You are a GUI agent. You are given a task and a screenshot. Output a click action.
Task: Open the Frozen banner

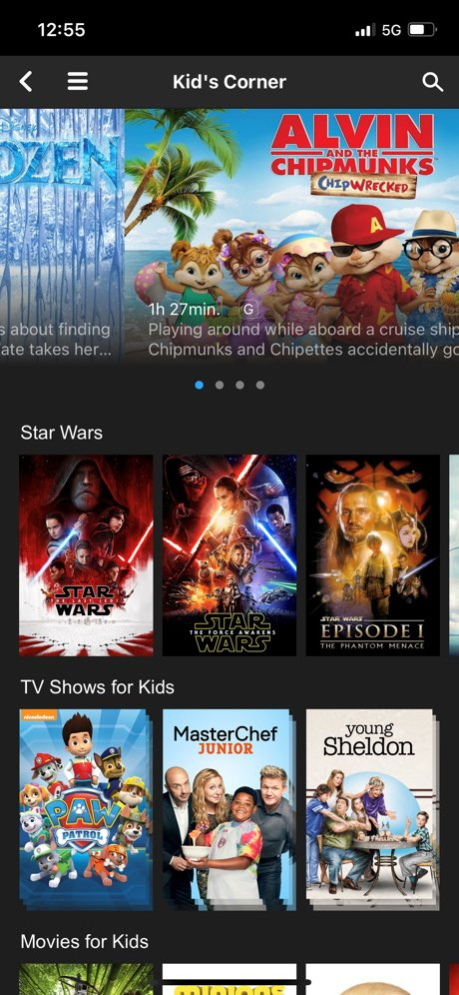pos(62,234)
